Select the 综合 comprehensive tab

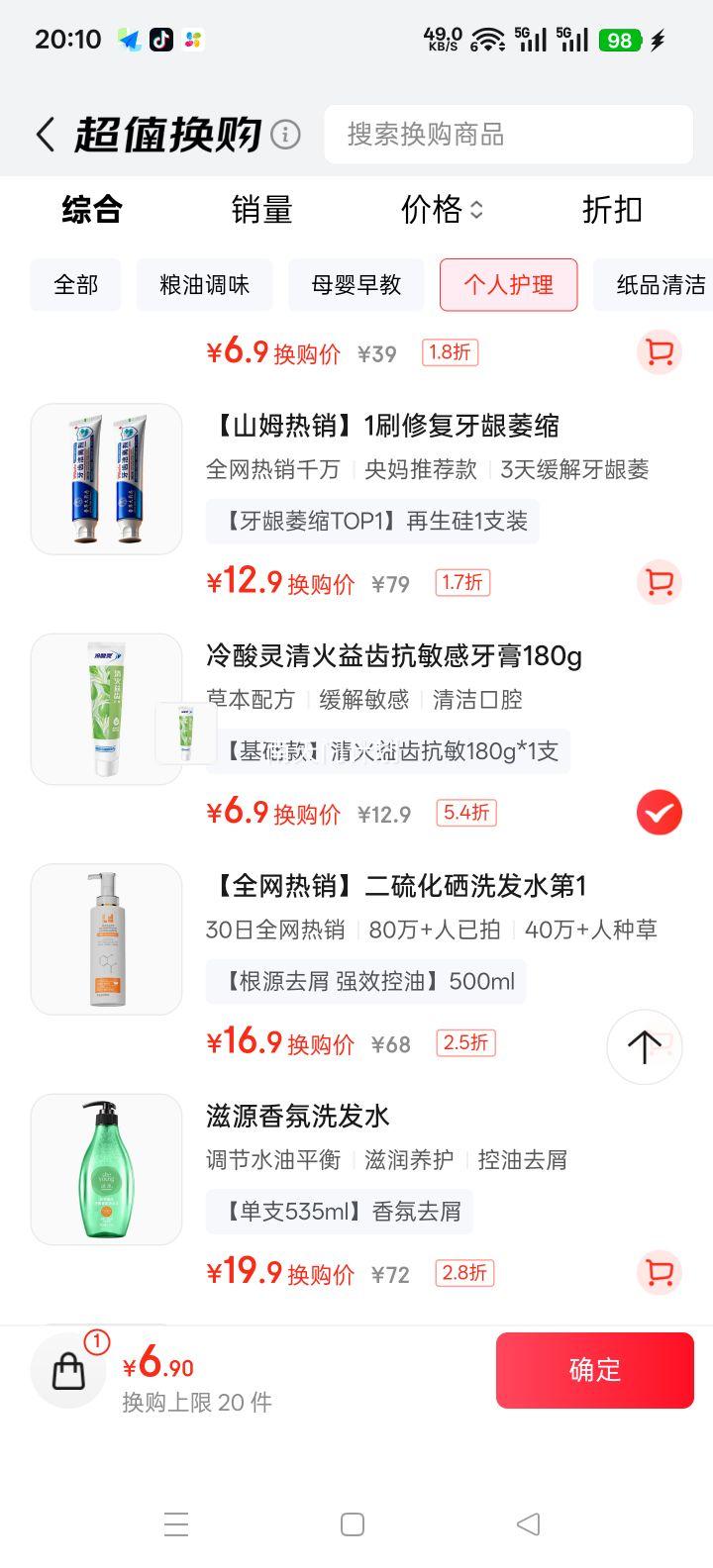(93, 210)
